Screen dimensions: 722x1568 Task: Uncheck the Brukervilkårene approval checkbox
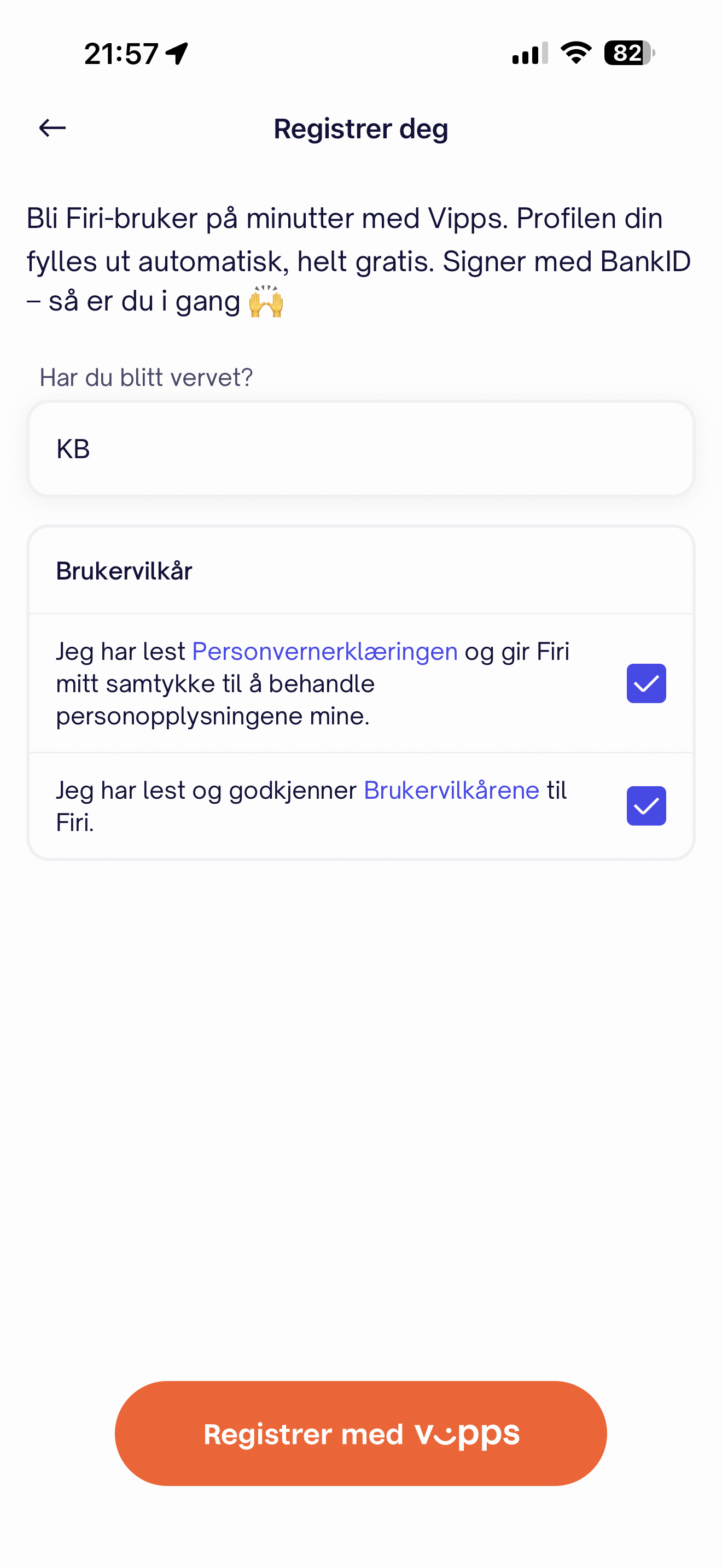tap(646, 806)
